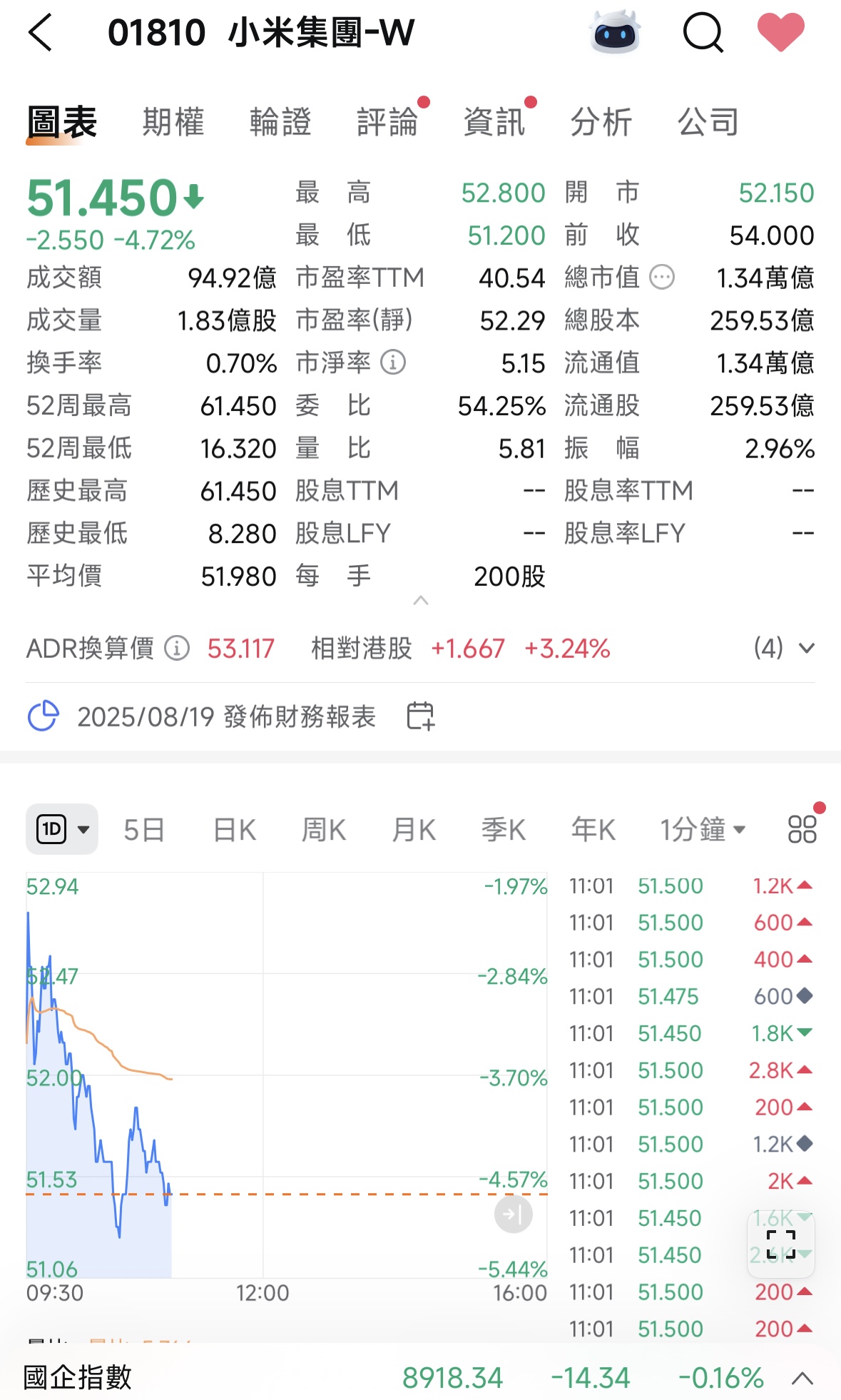Open the 1分鐘 interval dropdown
This screenshot has height=1400, width=841.
click(703, 828)
